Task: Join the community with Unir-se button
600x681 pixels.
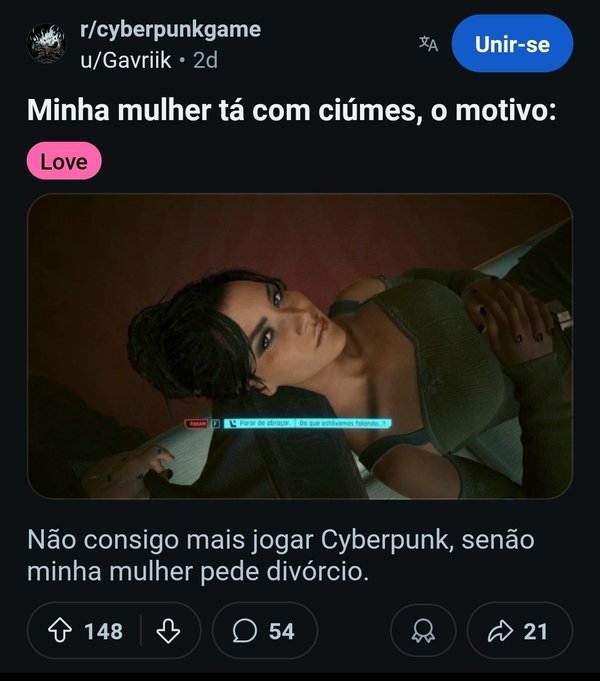Action: 512,44
